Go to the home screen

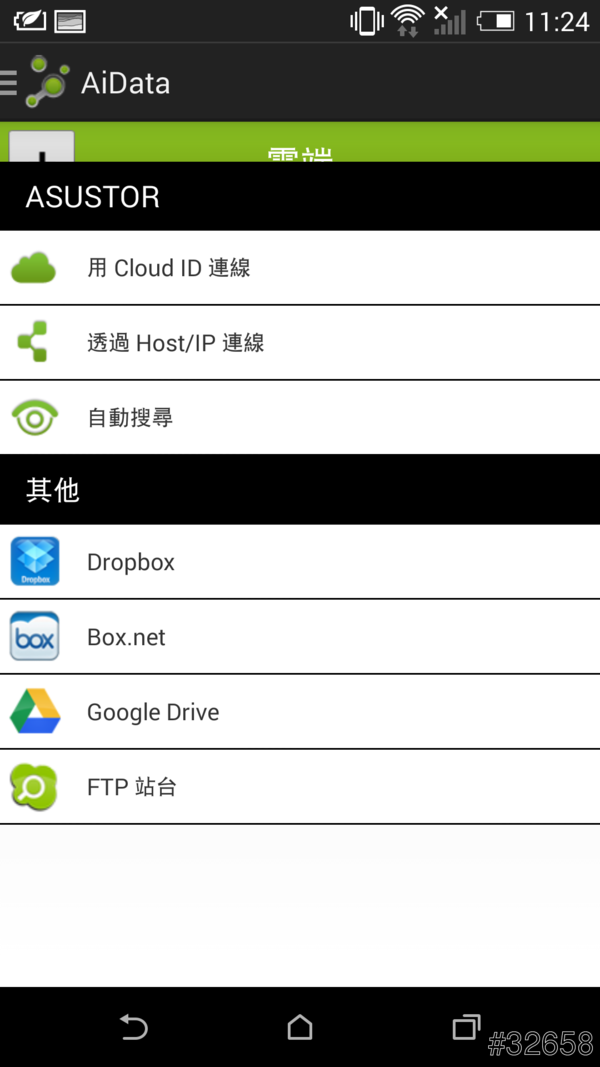(300, 1027)
